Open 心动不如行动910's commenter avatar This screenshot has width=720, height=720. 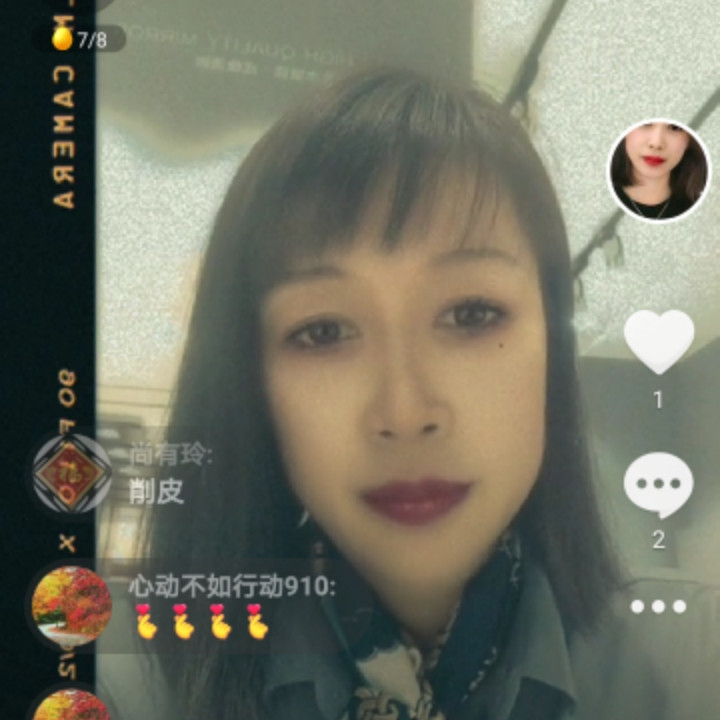[x=72, y=606]
